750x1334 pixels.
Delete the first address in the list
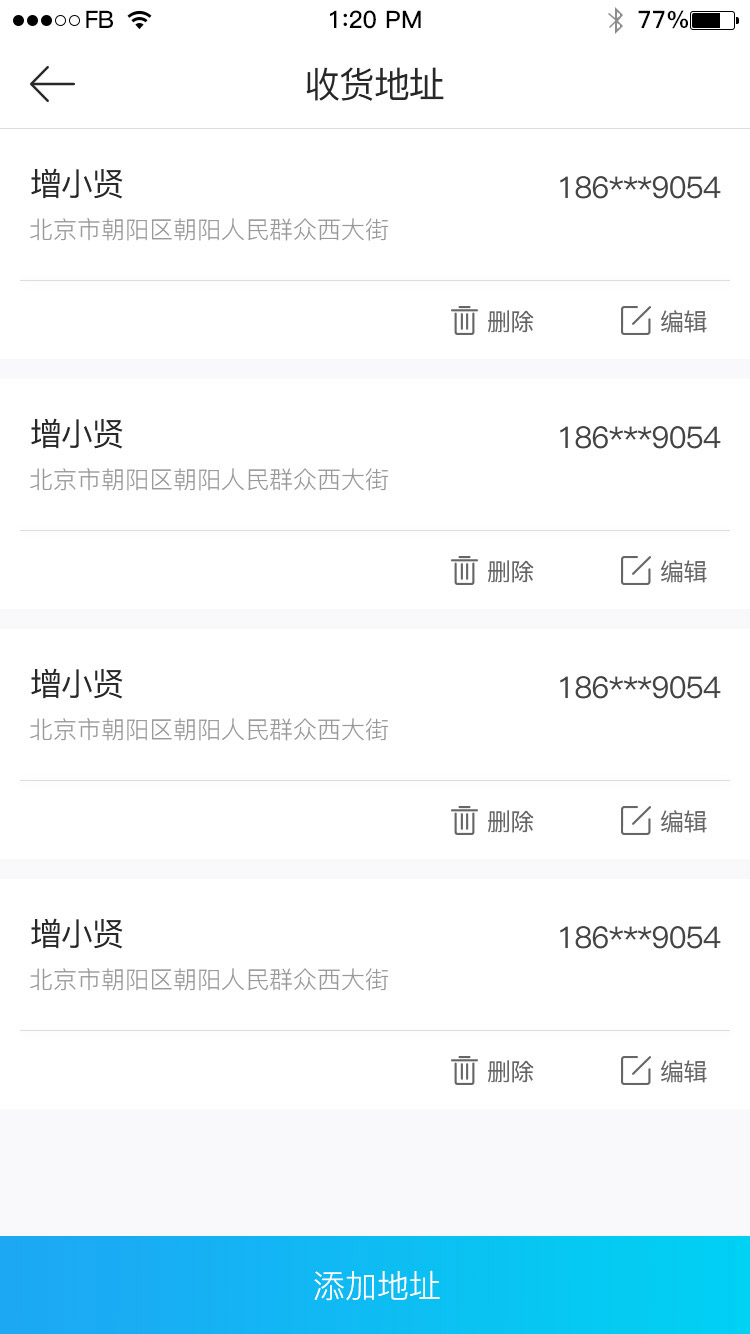[492, 321]
